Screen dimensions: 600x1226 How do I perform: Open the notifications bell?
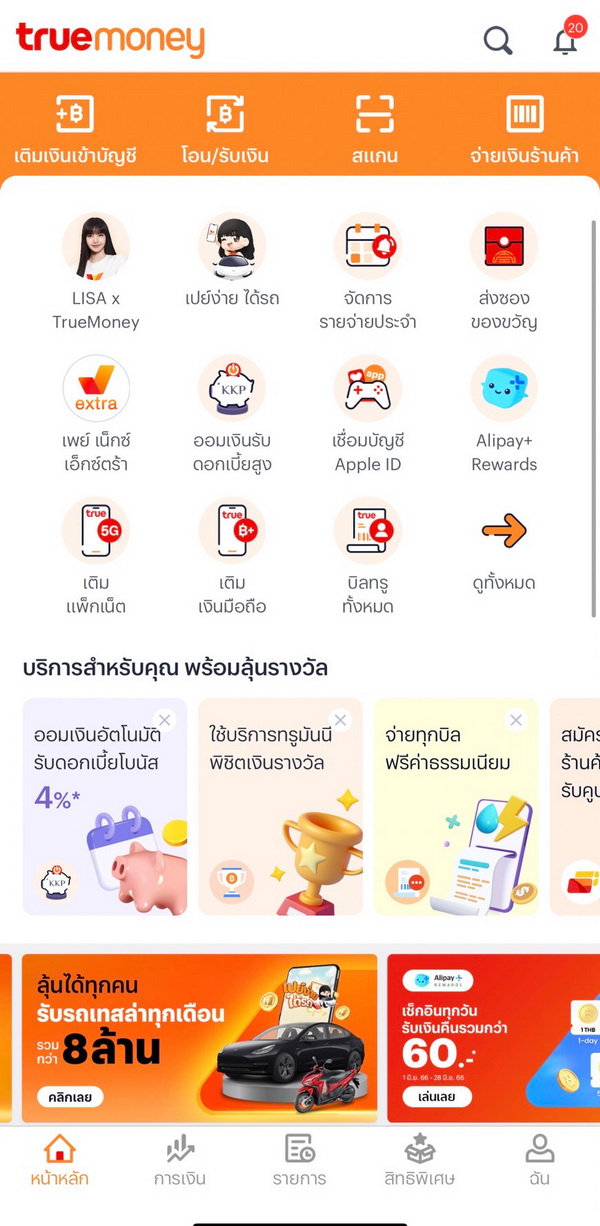(x=565, y=42)
